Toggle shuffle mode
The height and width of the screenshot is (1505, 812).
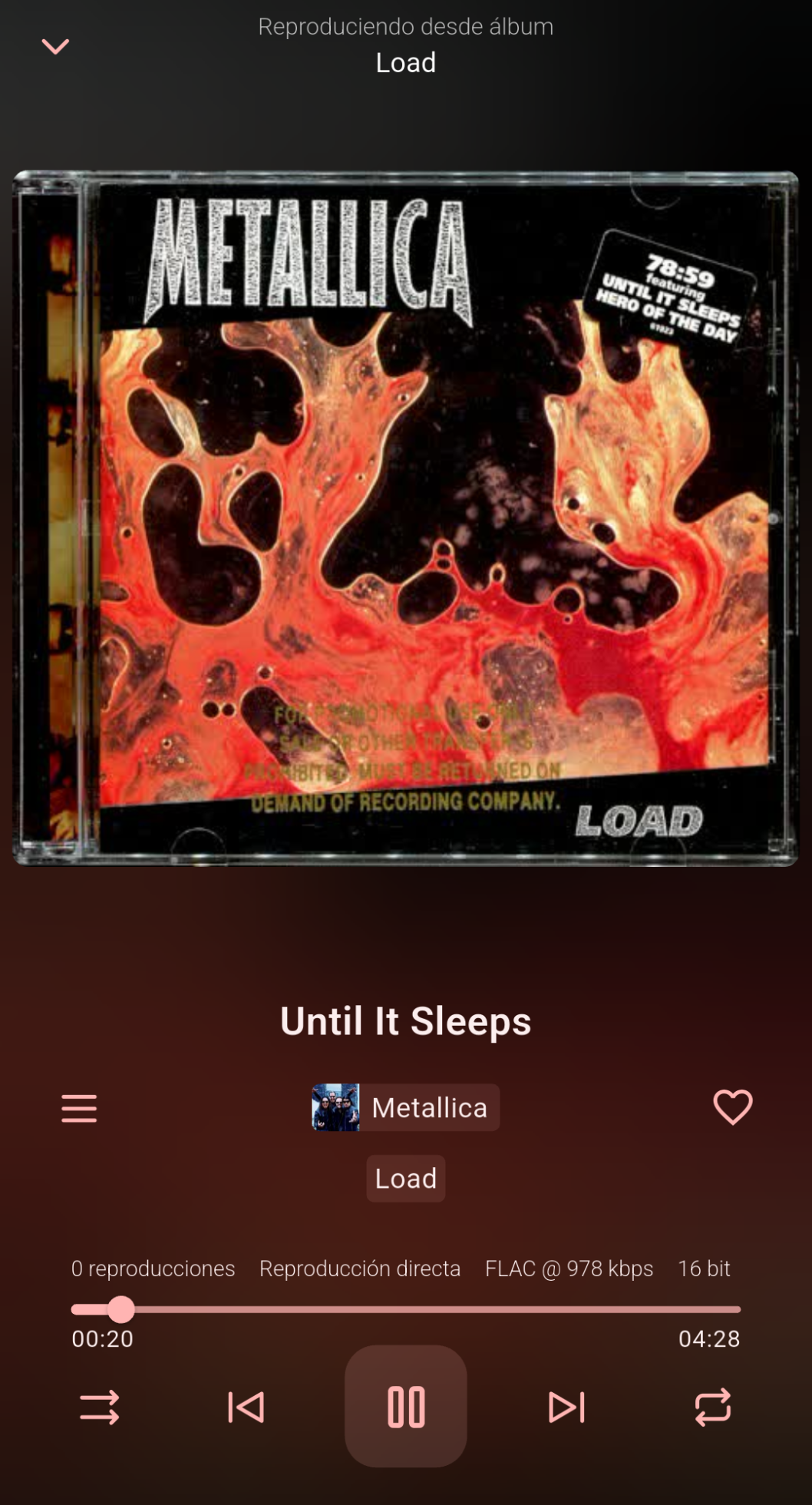click(100, 1407)
